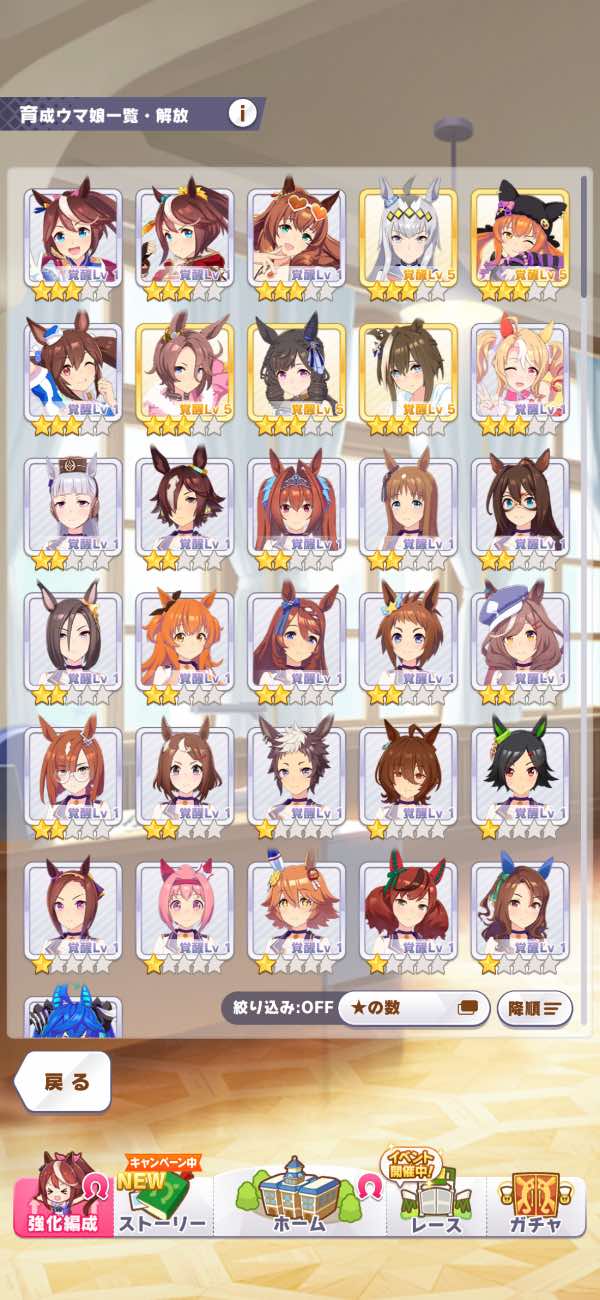Open the info icon beside 育成ウマ娘一覧・解放
This screenshot has height=1300, width=600.
pyautogui.click(x=242, y=113)
